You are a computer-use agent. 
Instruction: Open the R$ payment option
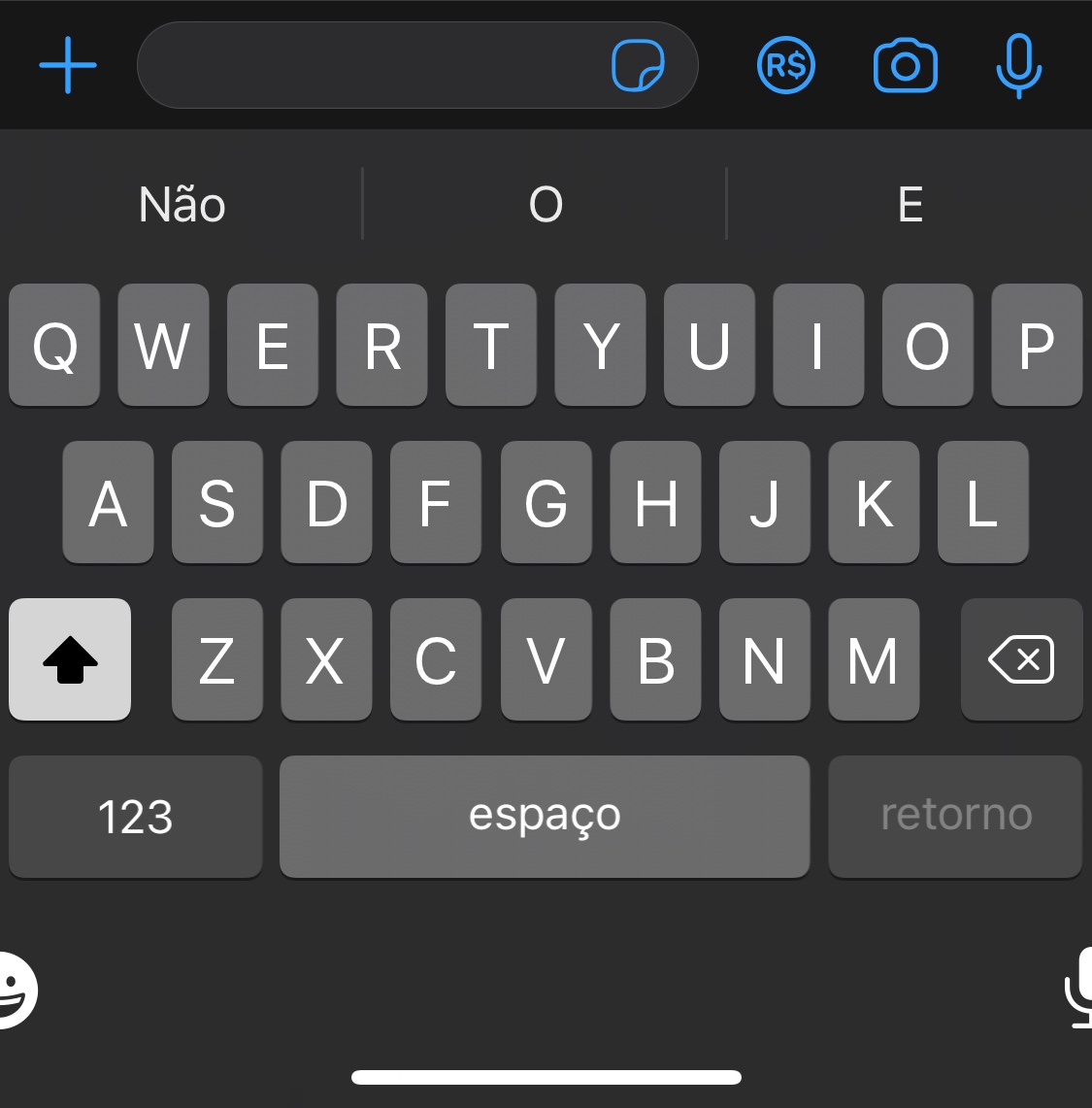[786, 66]
